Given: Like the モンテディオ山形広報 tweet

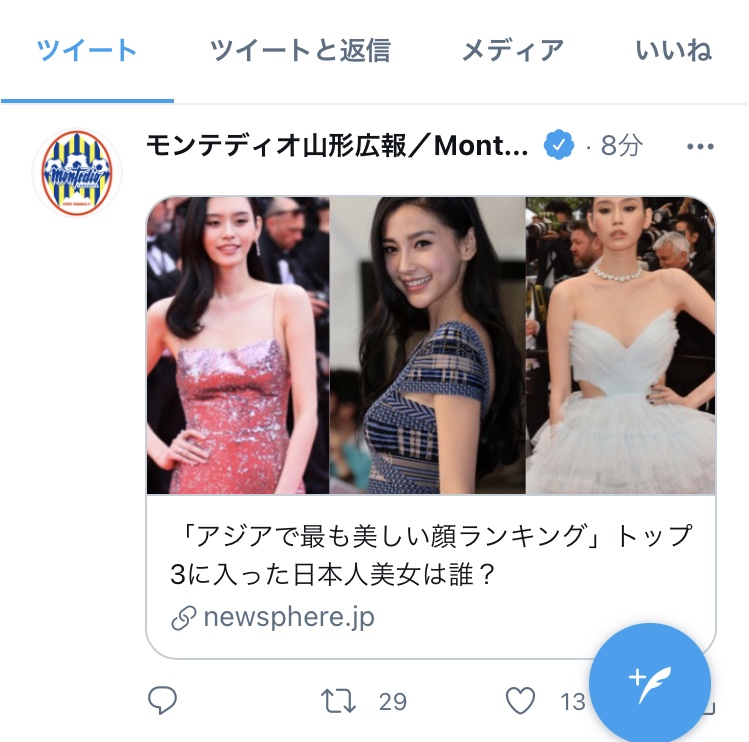Looking at the screenshot, I should point(520,701).
